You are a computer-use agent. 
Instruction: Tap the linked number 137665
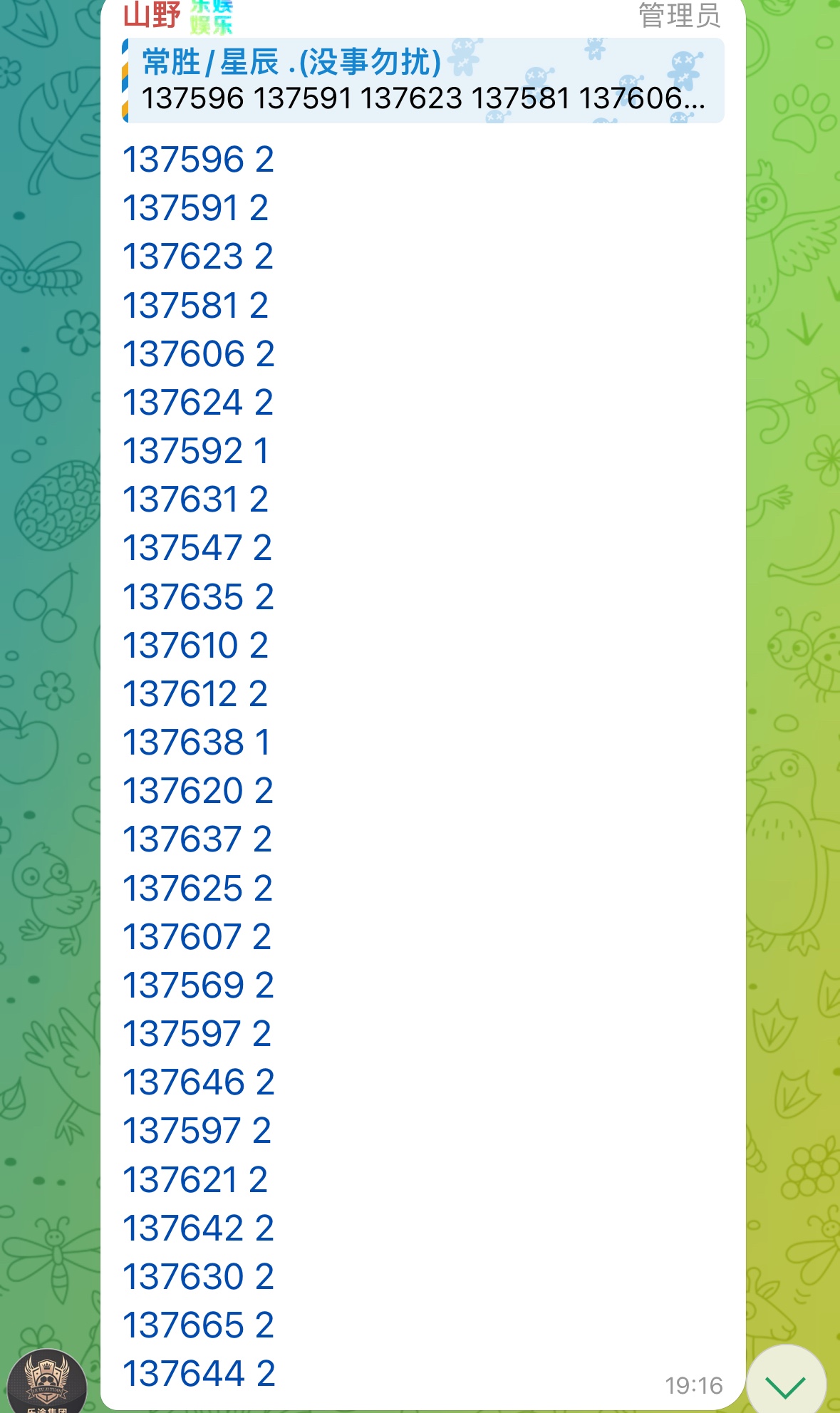[x=184, y=1325]
